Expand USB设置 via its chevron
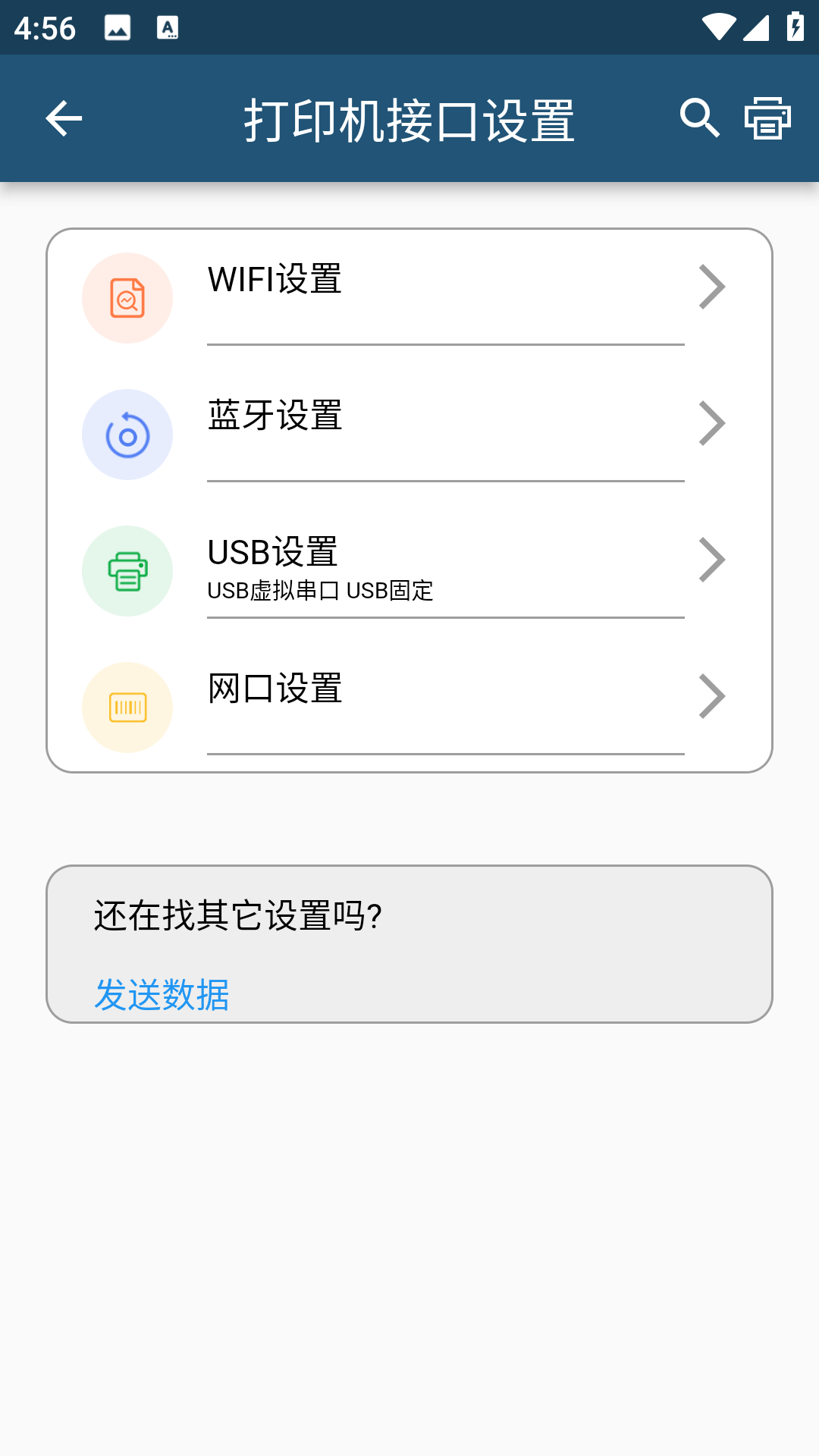 point(711,559)
